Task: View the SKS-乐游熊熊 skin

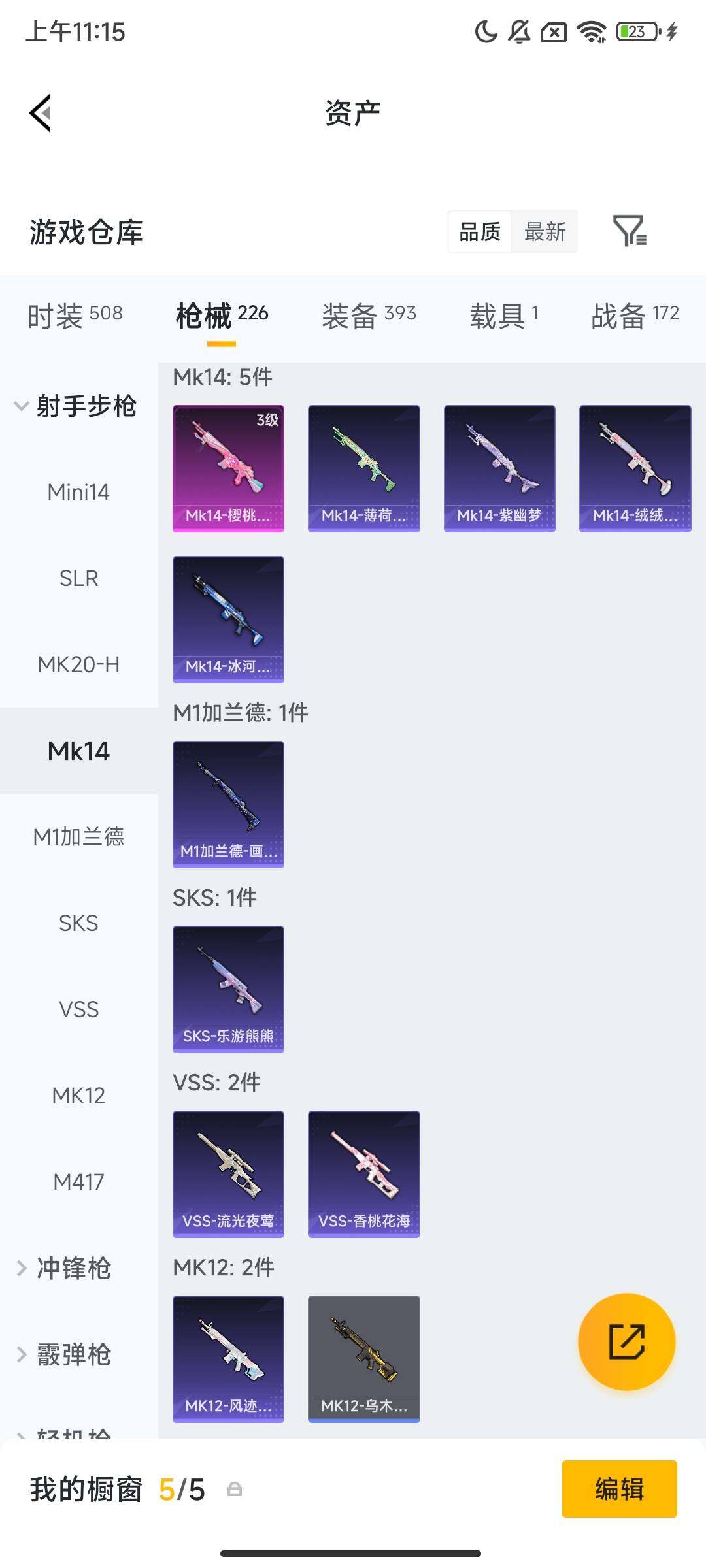Action: [228, 989]
